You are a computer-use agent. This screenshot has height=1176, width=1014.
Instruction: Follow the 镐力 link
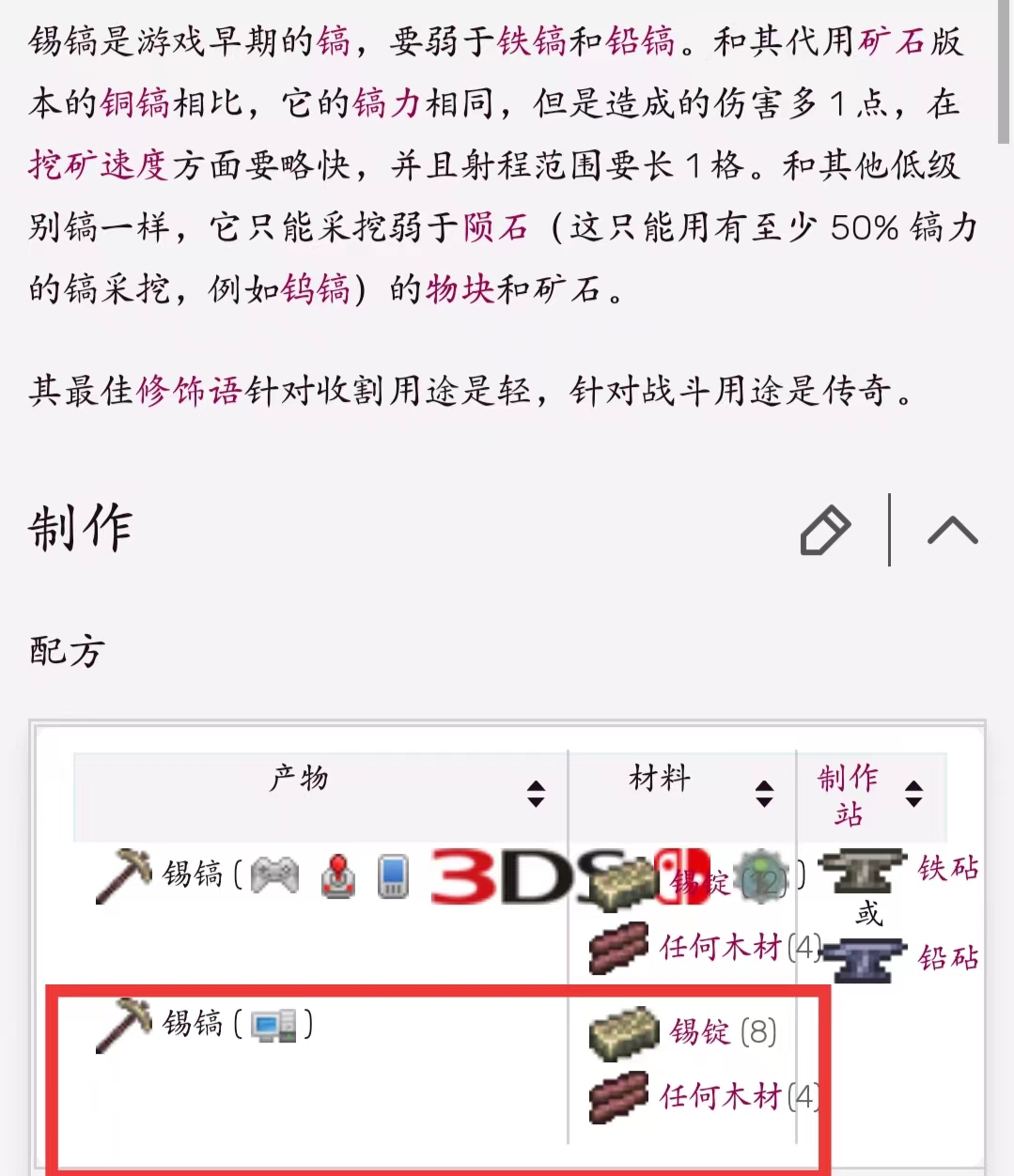(386, 103)
